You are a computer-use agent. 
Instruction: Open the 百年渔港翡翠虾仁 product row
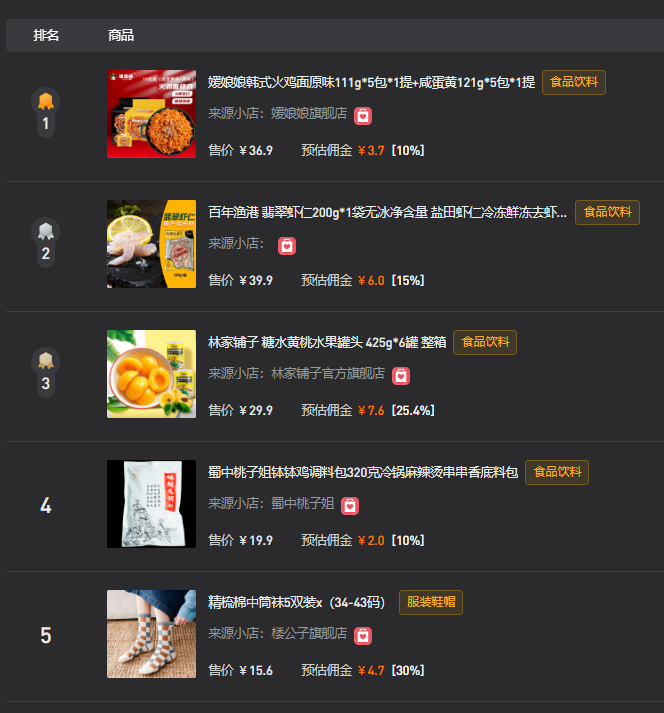coord(388,212)
